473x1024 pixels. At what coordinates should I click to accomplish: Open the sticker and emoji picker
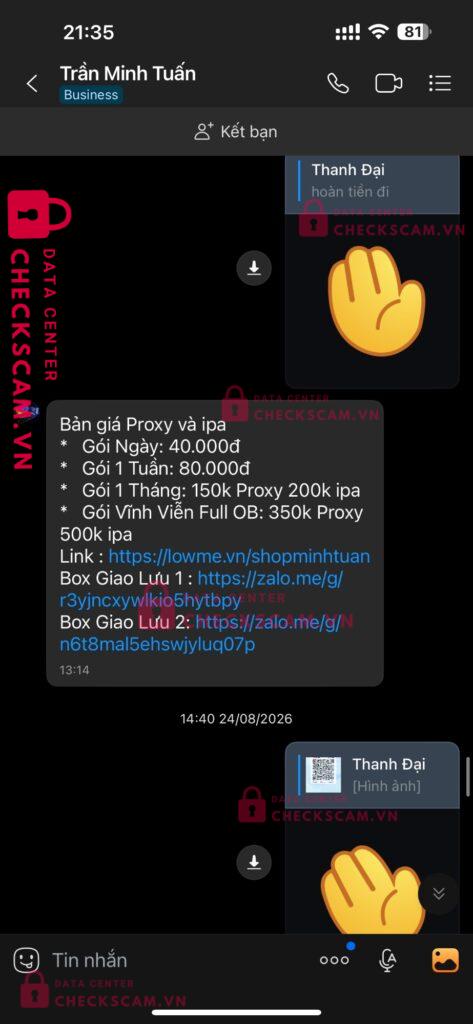click(x=27, y=960)
